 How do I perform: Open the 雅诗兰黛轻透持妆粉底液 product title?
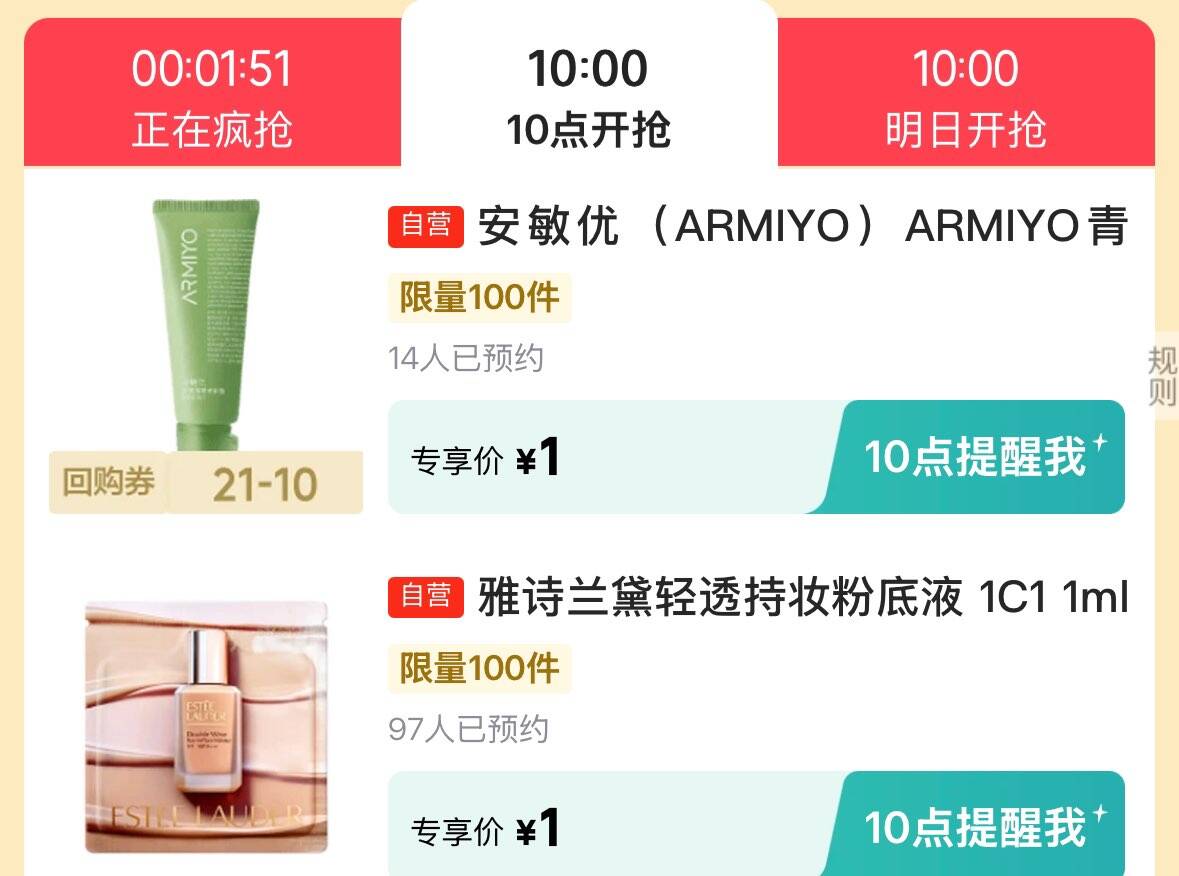(803, 597)
